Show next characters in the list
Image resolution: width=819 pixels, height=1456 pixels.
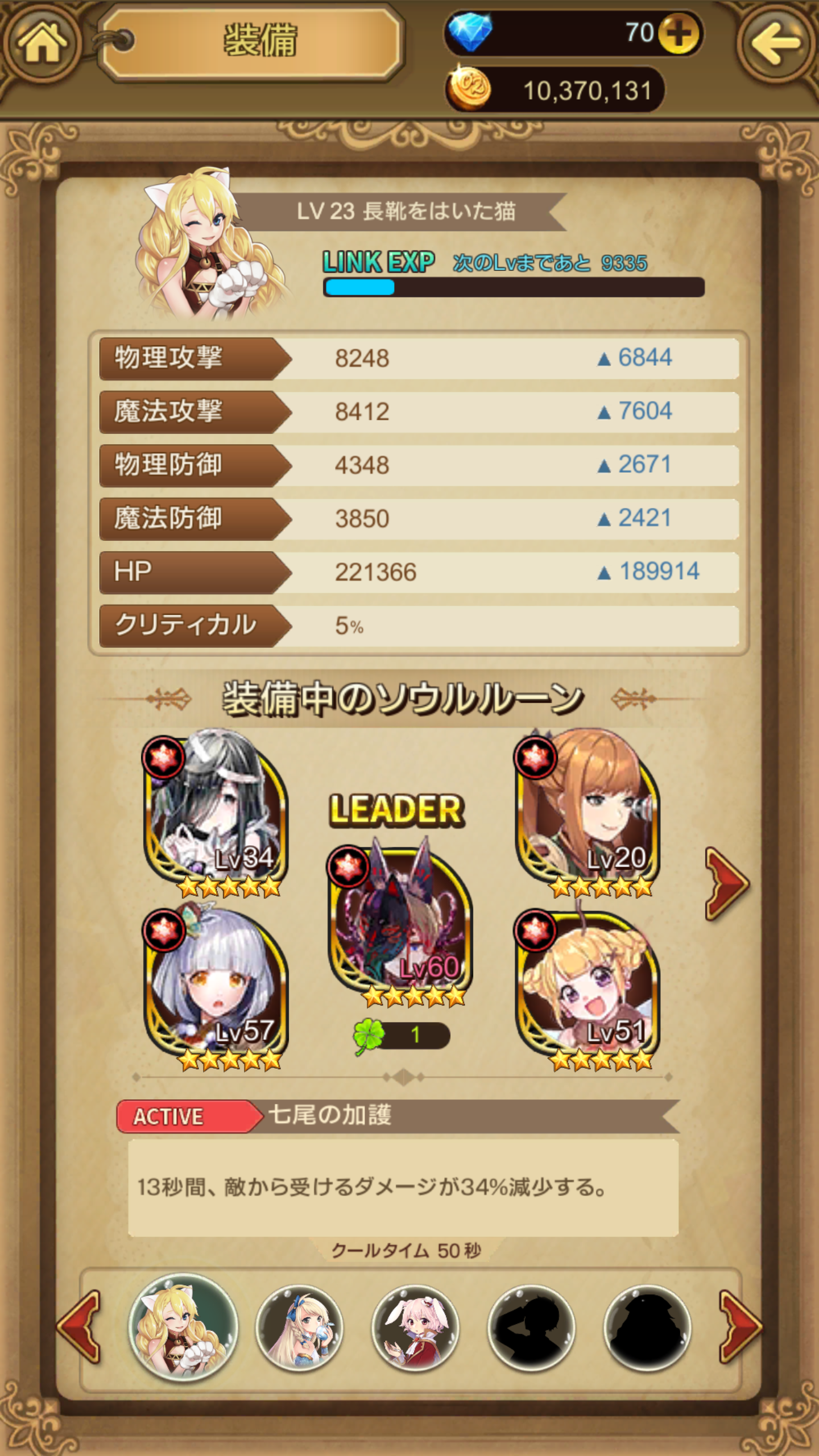[738, 1327]
